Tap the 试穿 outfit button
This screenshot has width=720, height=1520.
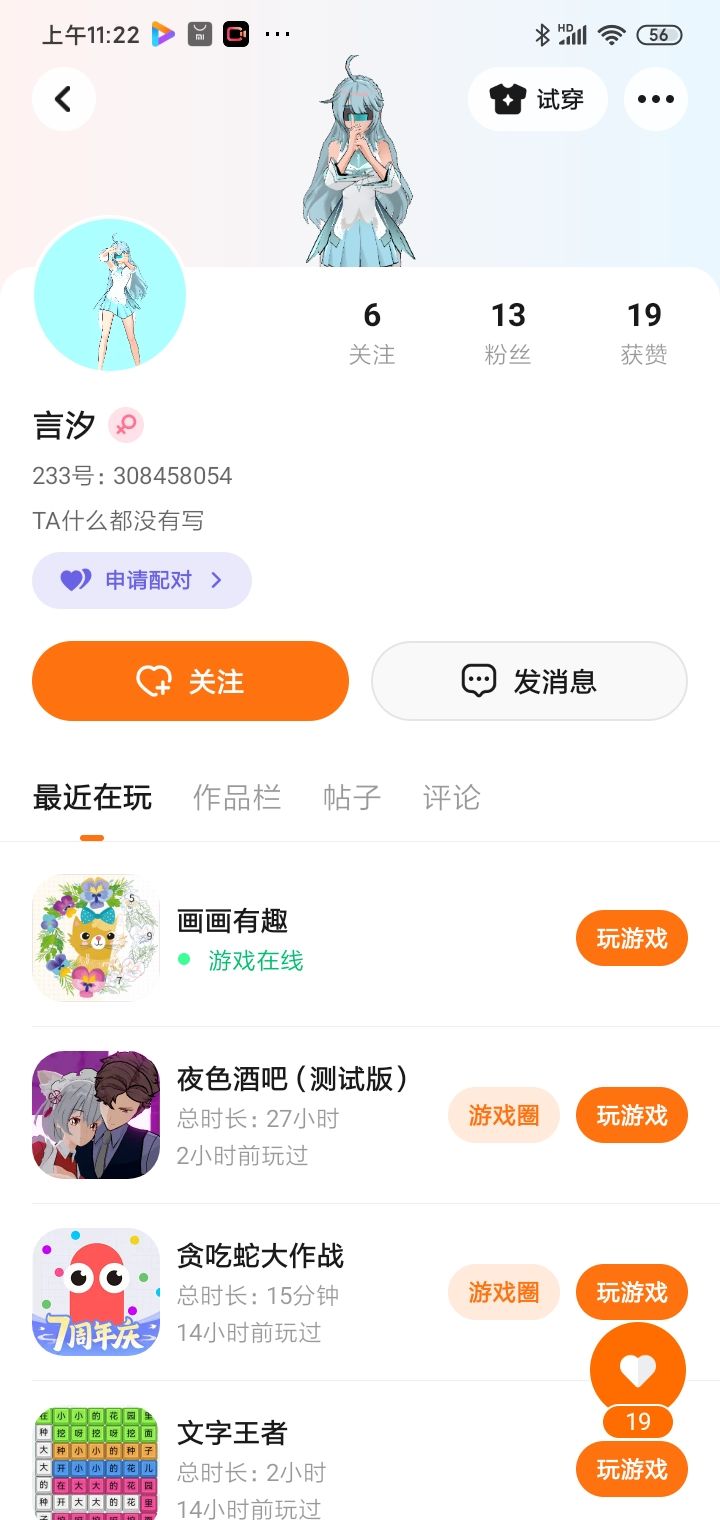pyautogui.click(x=537, y=99)
